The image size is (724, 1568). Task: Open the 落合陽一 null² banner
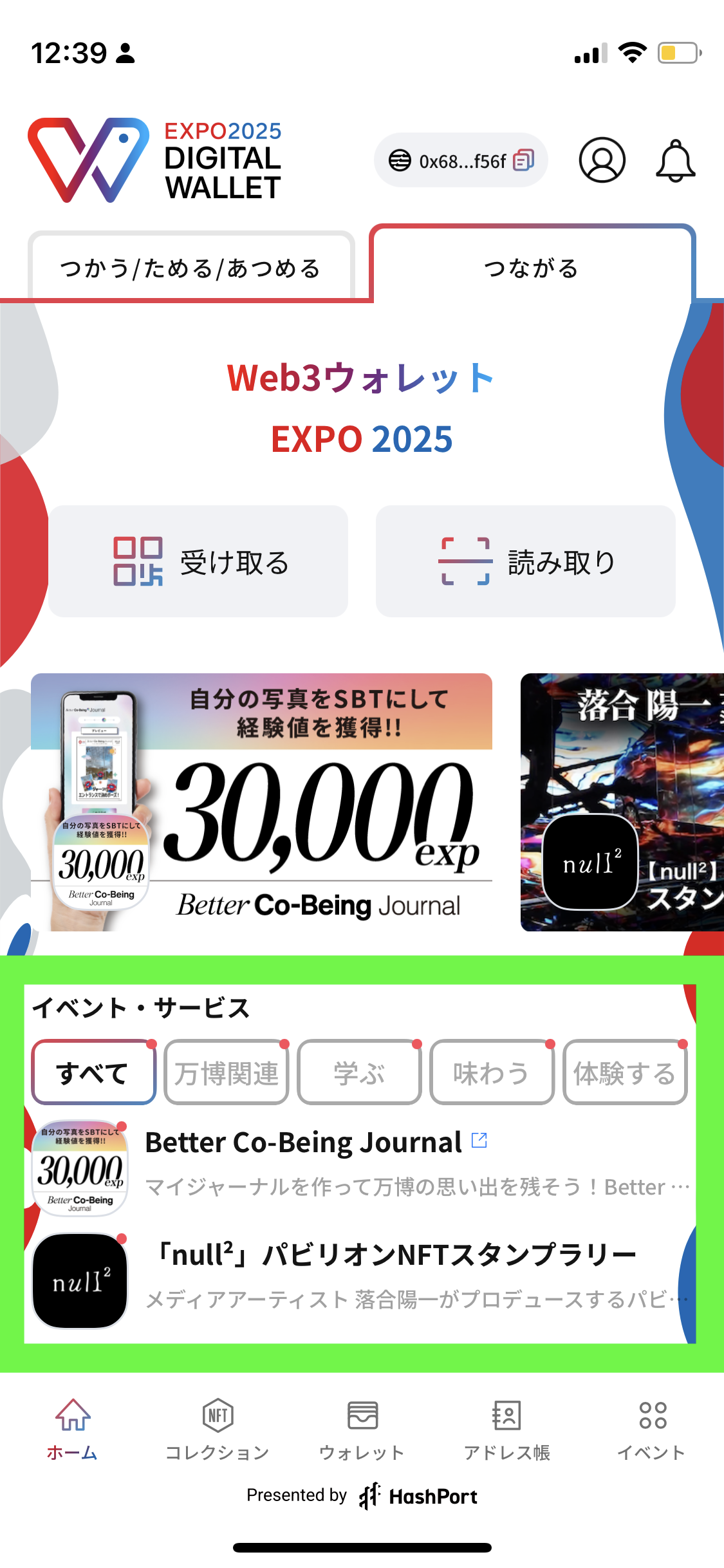622,801
